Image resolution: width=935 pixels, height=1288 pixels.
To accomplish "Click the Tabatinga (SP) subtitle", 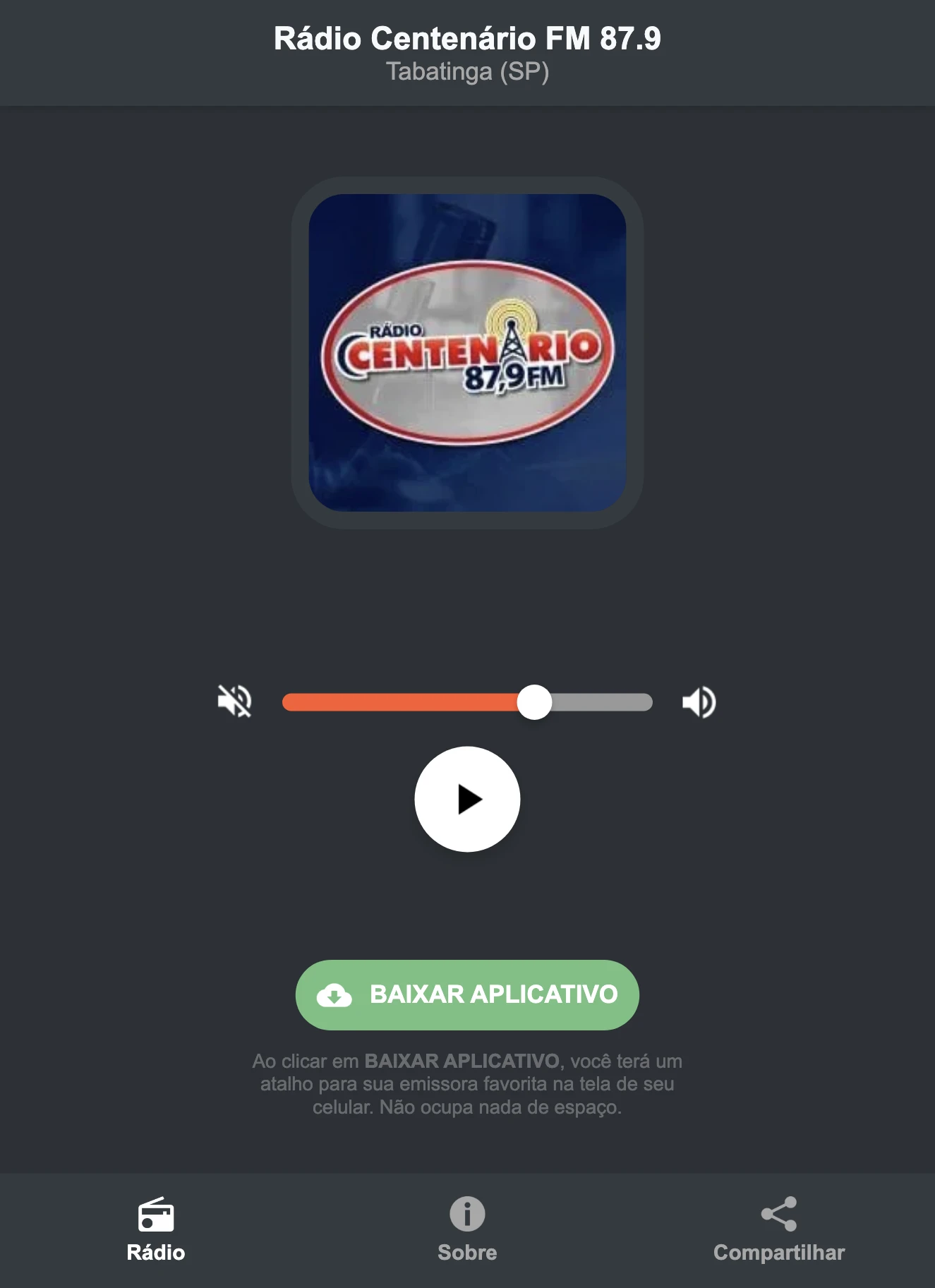I will pos(467,71).
